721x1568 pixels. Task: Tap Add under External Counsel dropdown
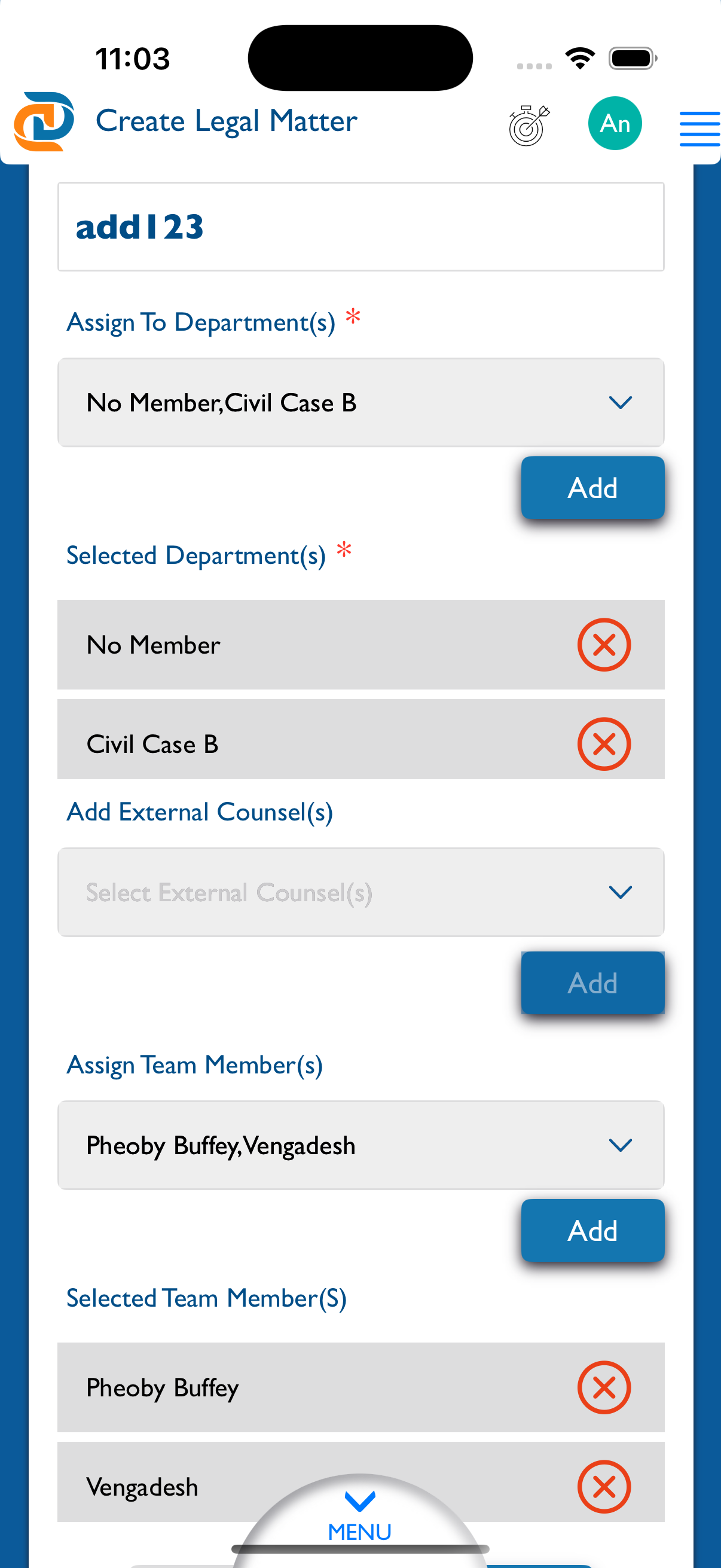[x=592, y=983]
